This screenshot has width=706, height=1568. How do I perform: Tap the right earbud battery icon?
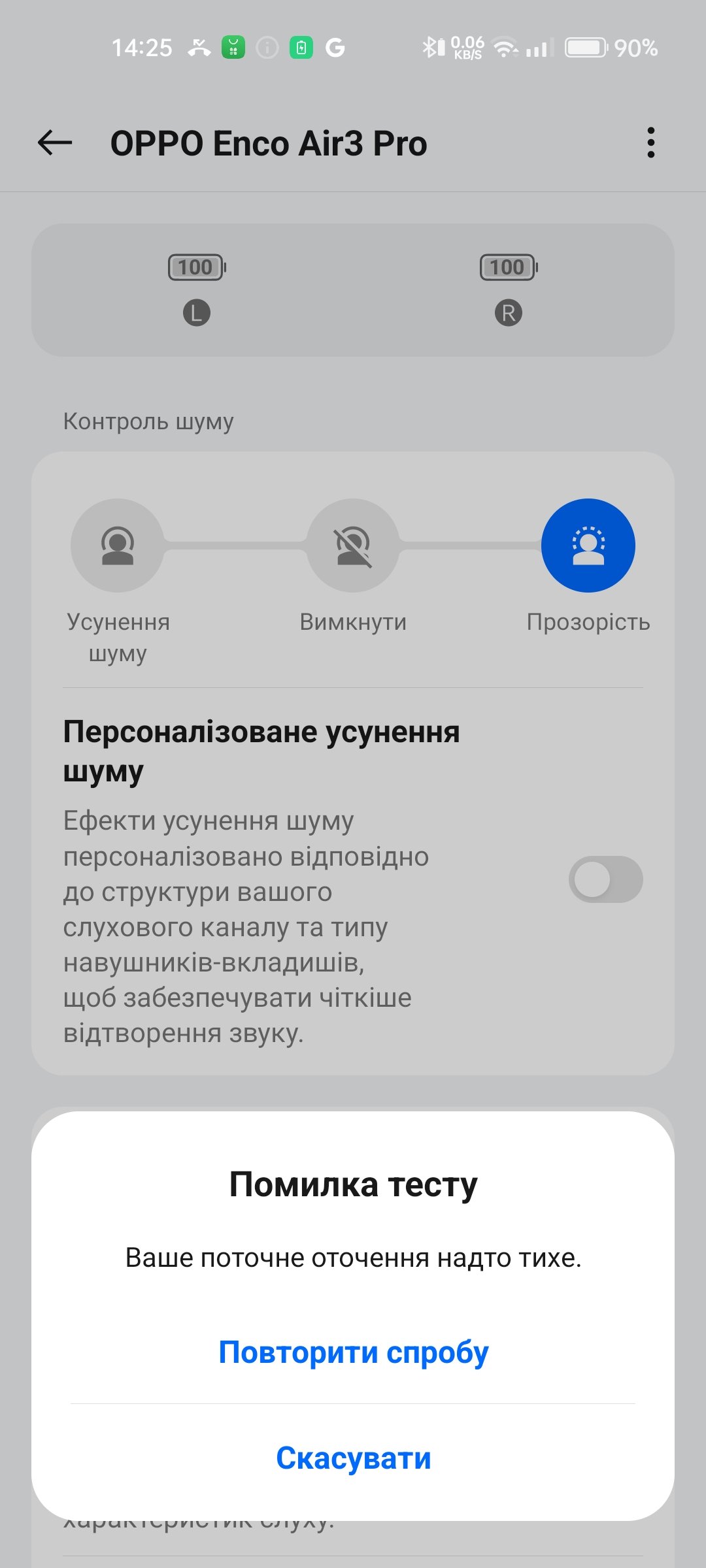pyautogui.click(x=507, y=267)
